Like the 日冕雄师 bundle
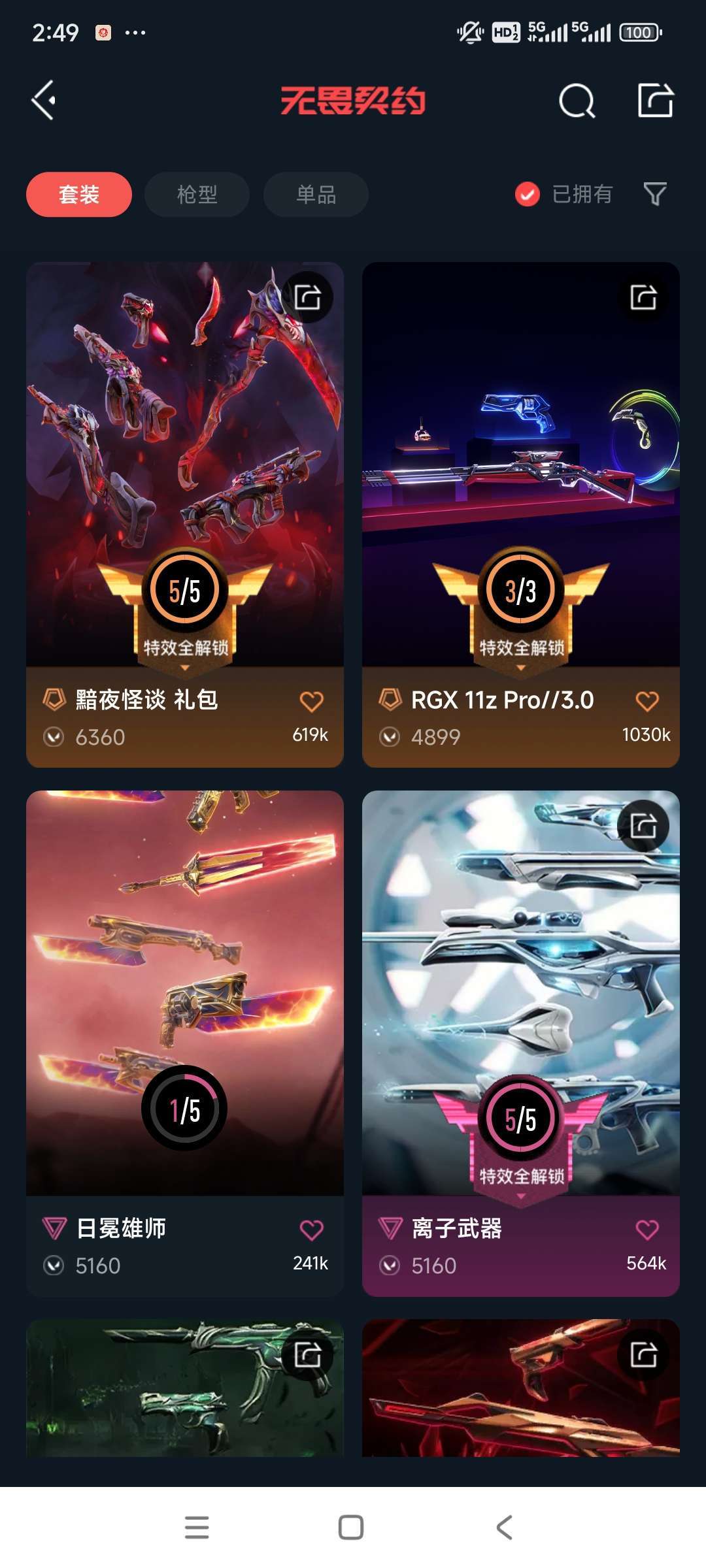The height and width of the screenshot is (1568, 706). pyautogui.click(x=311, y=1230)
